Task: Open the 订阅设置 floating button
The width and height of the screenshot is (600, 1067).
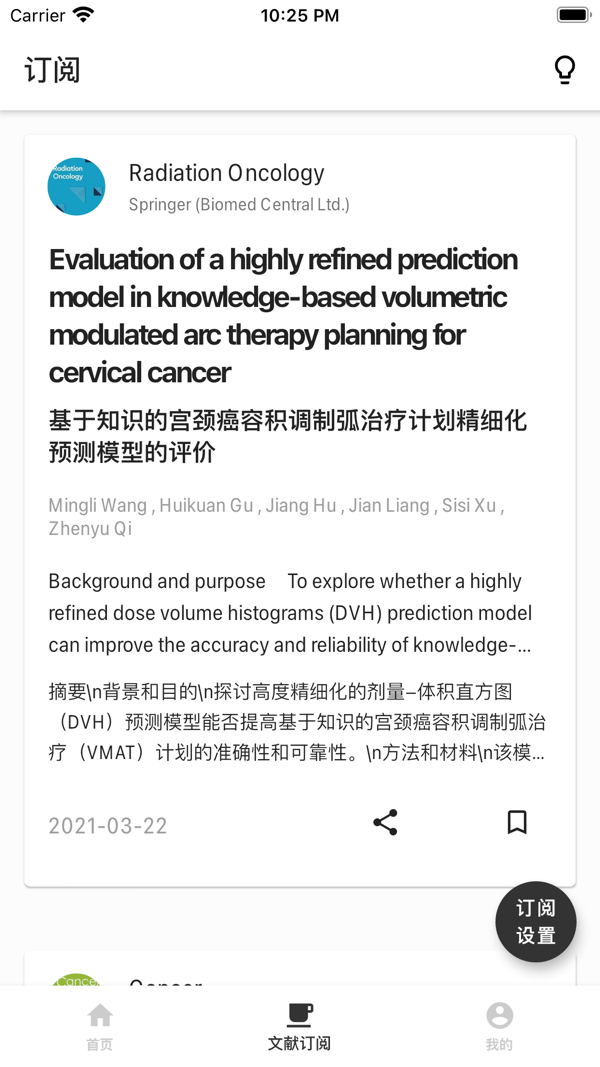Action: (536, 922)
